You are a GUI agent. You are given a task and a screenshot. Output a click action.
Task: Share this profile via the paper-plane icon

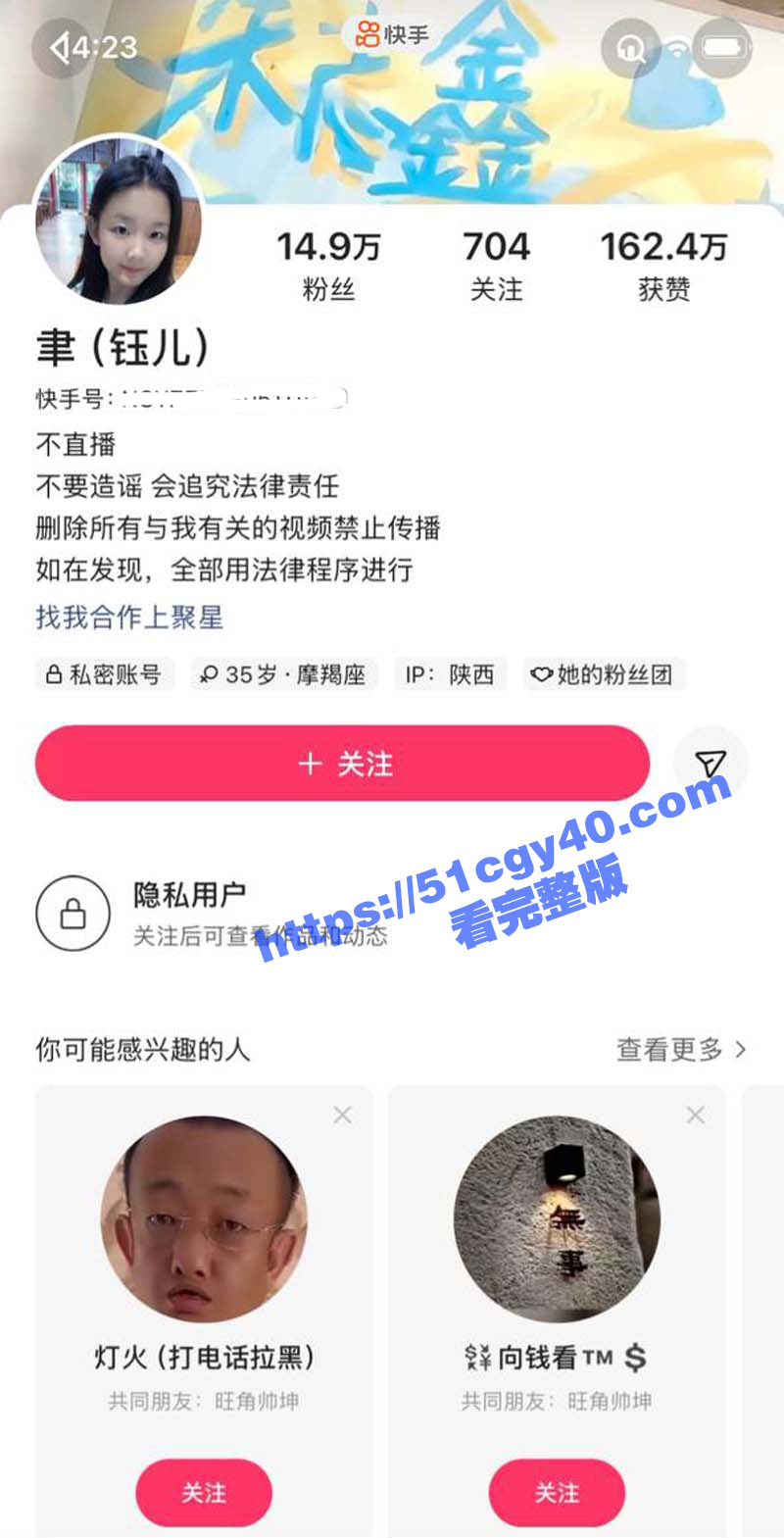pyautogui.click(x=710, y=764)
